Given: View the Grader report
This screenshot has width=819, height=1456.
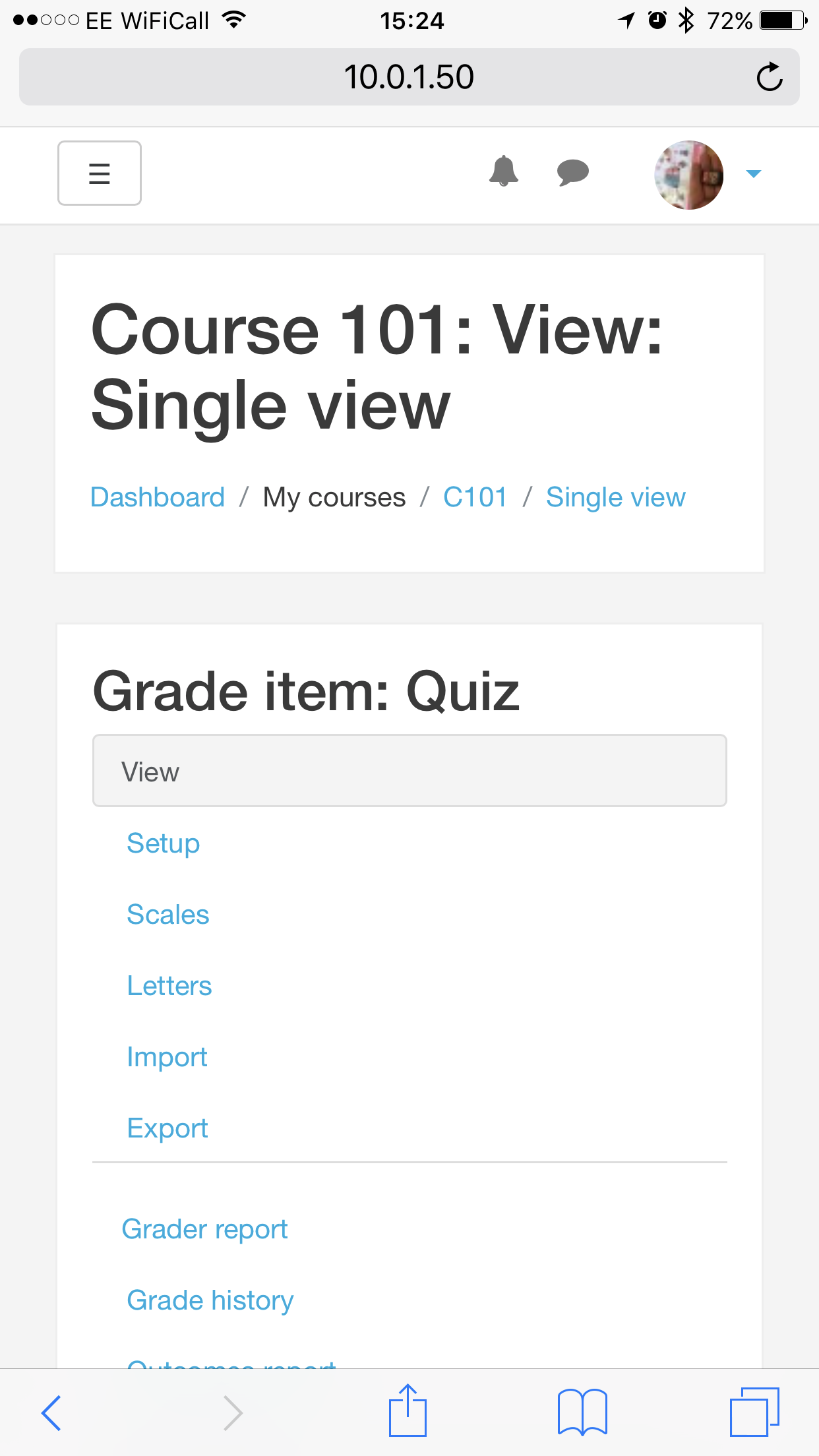Looking at the screenshot, I should point(205,1230).
